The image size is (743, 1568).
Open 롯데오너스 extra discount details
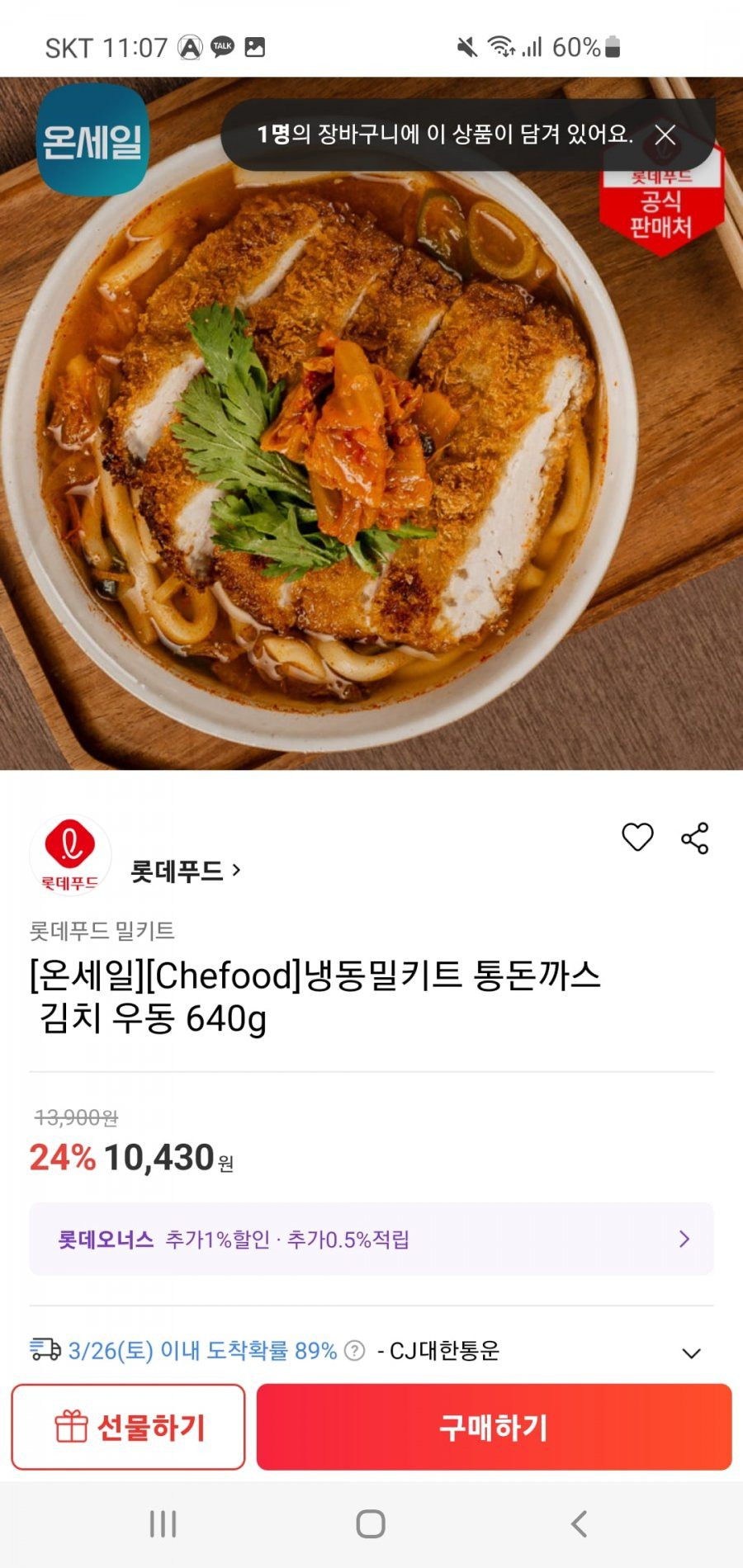[x=371, y=1239]
